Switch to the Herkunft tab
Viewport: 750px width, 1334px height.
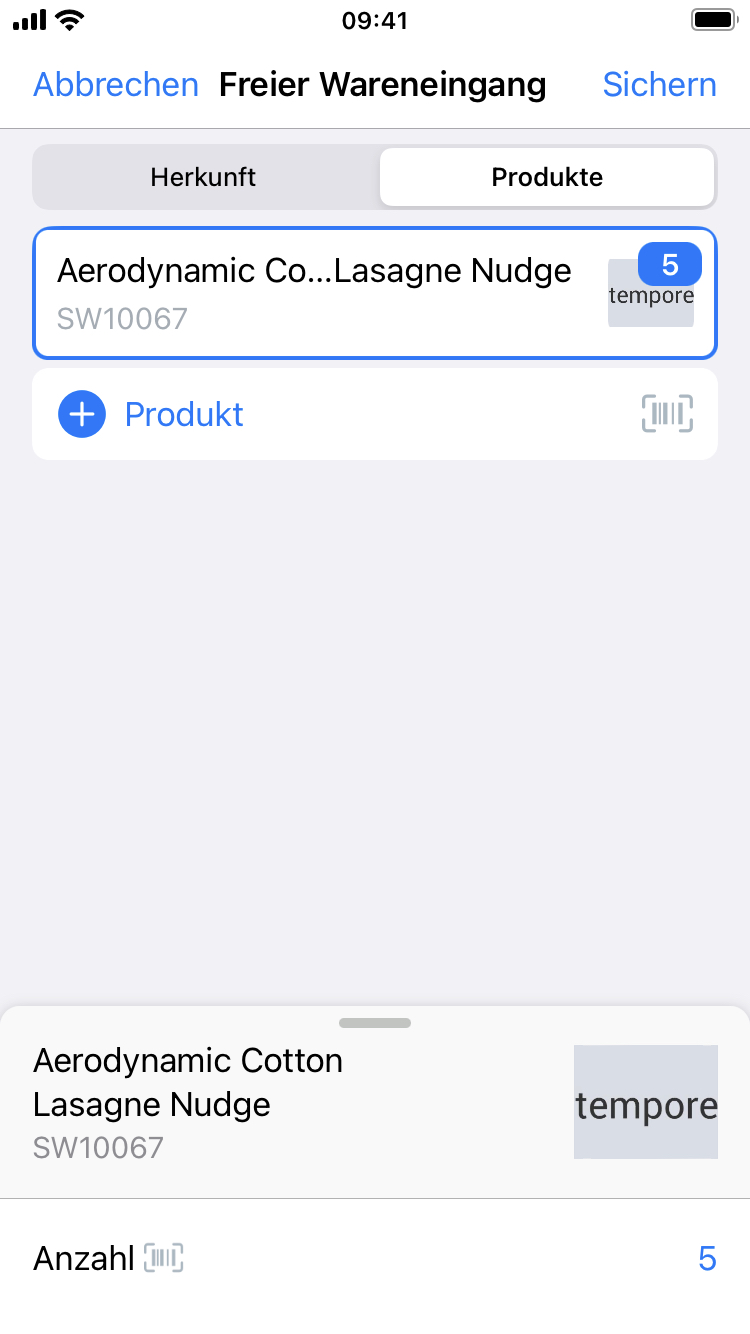coord(204,178)
